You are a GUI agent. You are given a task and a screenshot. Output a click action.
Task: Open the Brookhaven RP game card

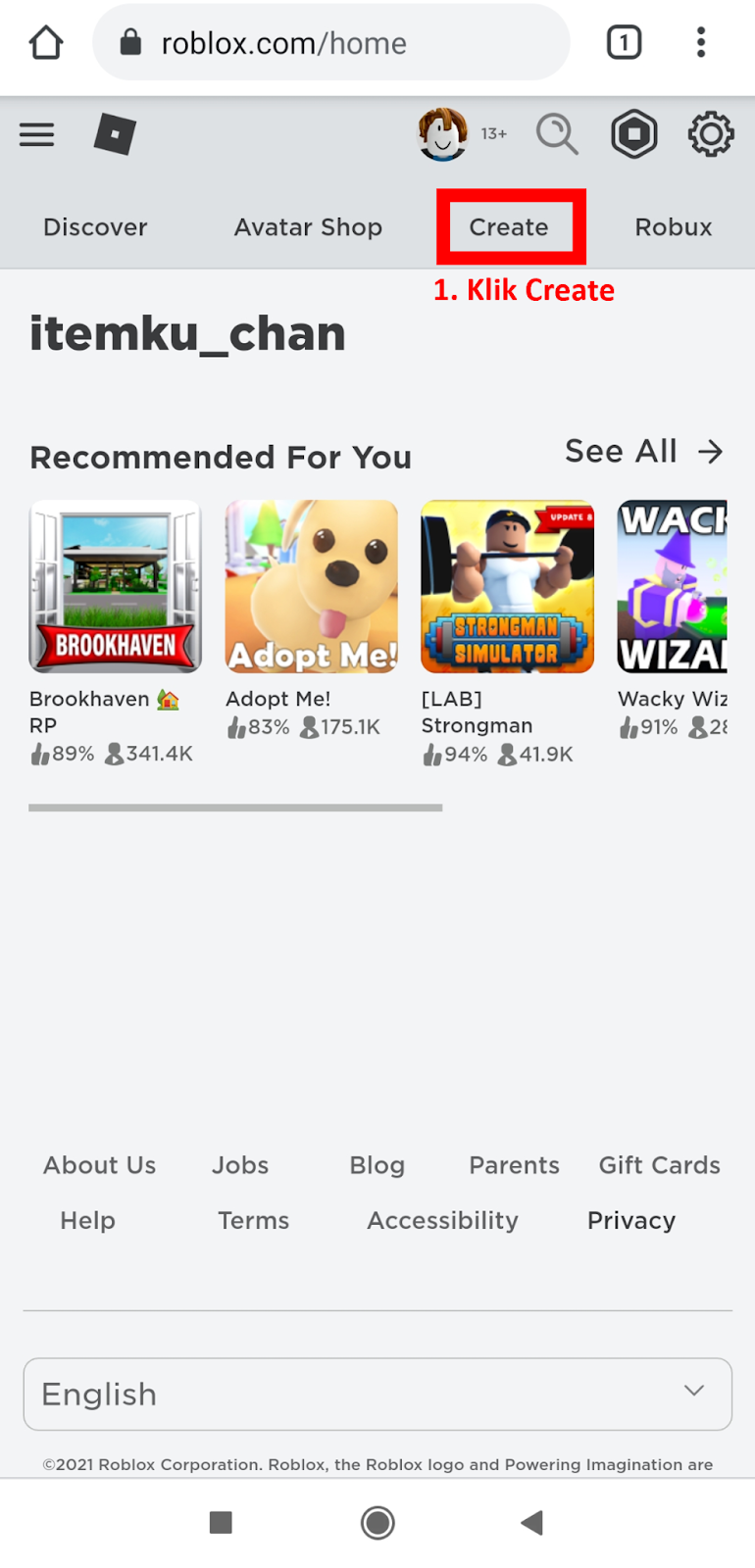(116, 587)
